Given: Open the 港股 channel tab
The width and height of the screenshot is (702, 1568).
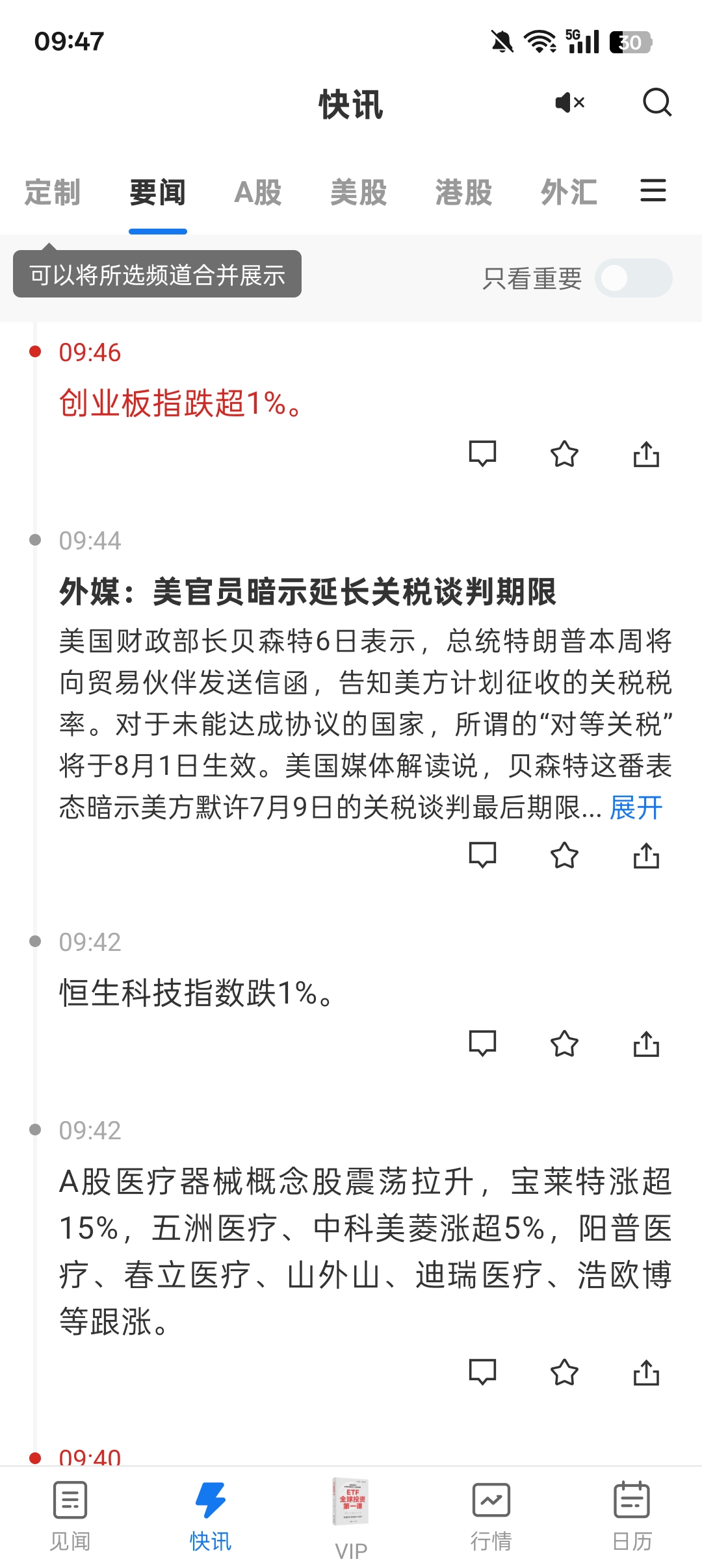Looking at the screenshot, I should click(x=463, y=193).
